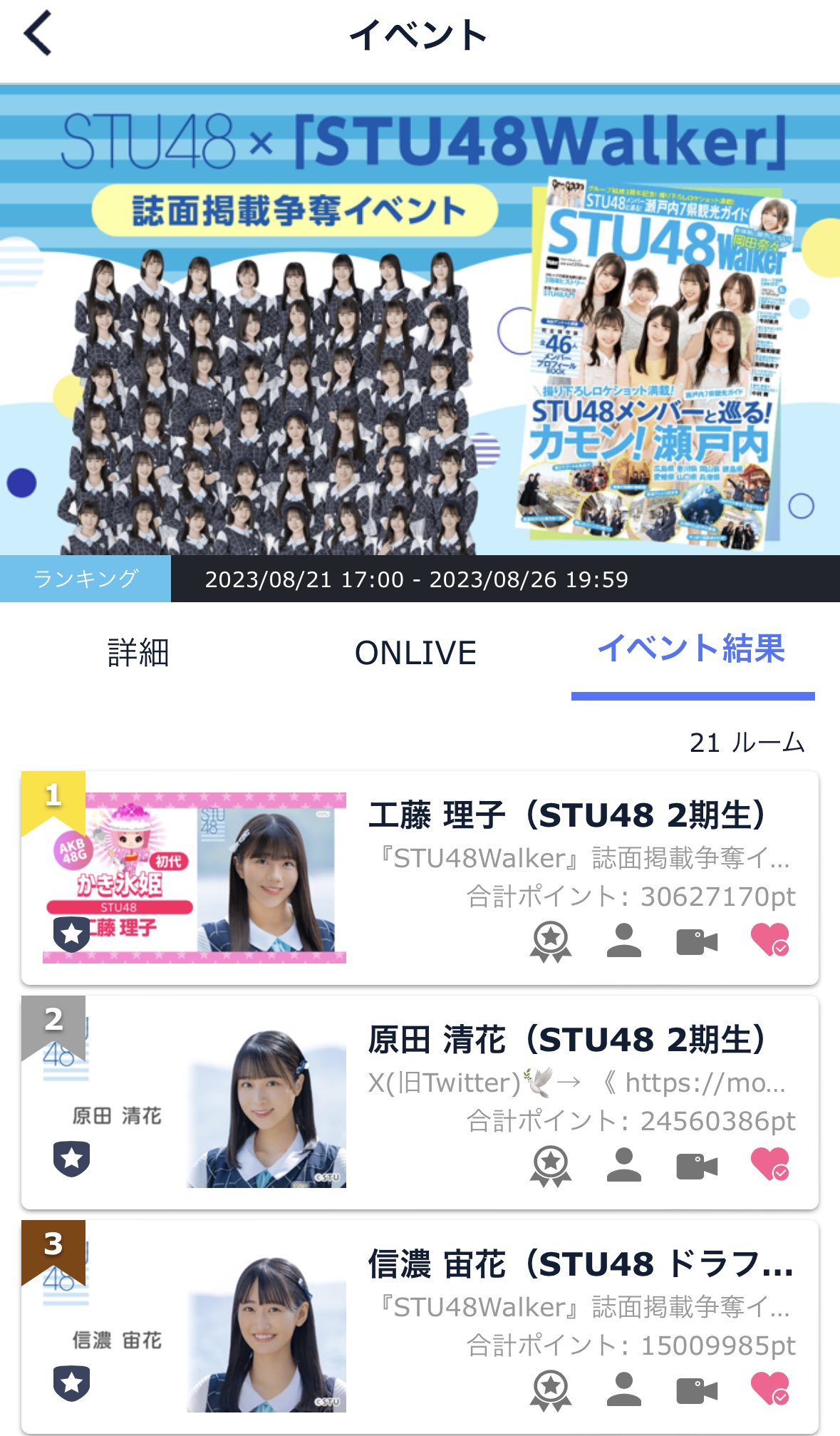Switch to the 詳細 tab

[138, 653]
